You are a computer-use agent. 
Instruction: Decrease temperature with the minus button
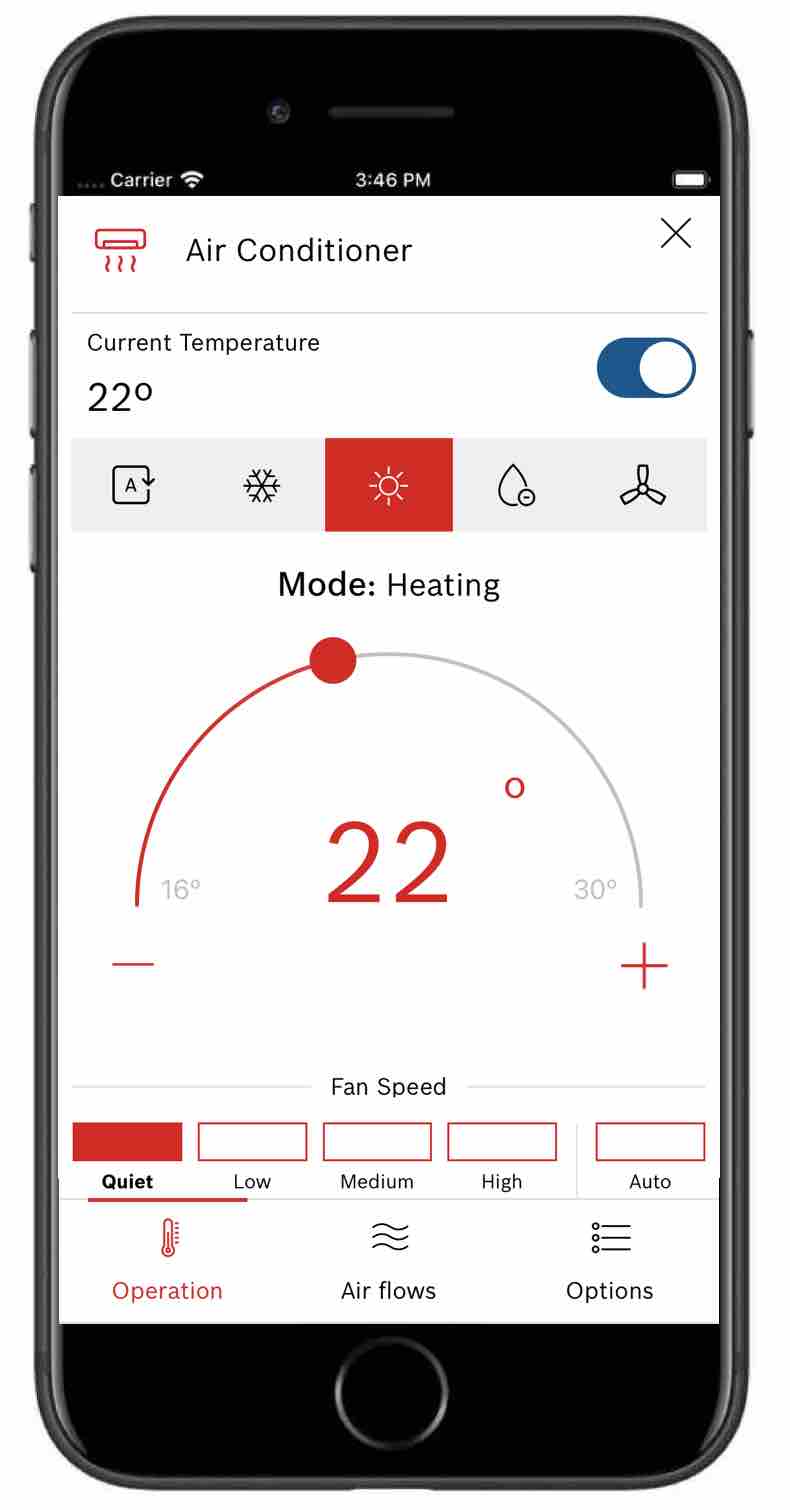(133, 965)
